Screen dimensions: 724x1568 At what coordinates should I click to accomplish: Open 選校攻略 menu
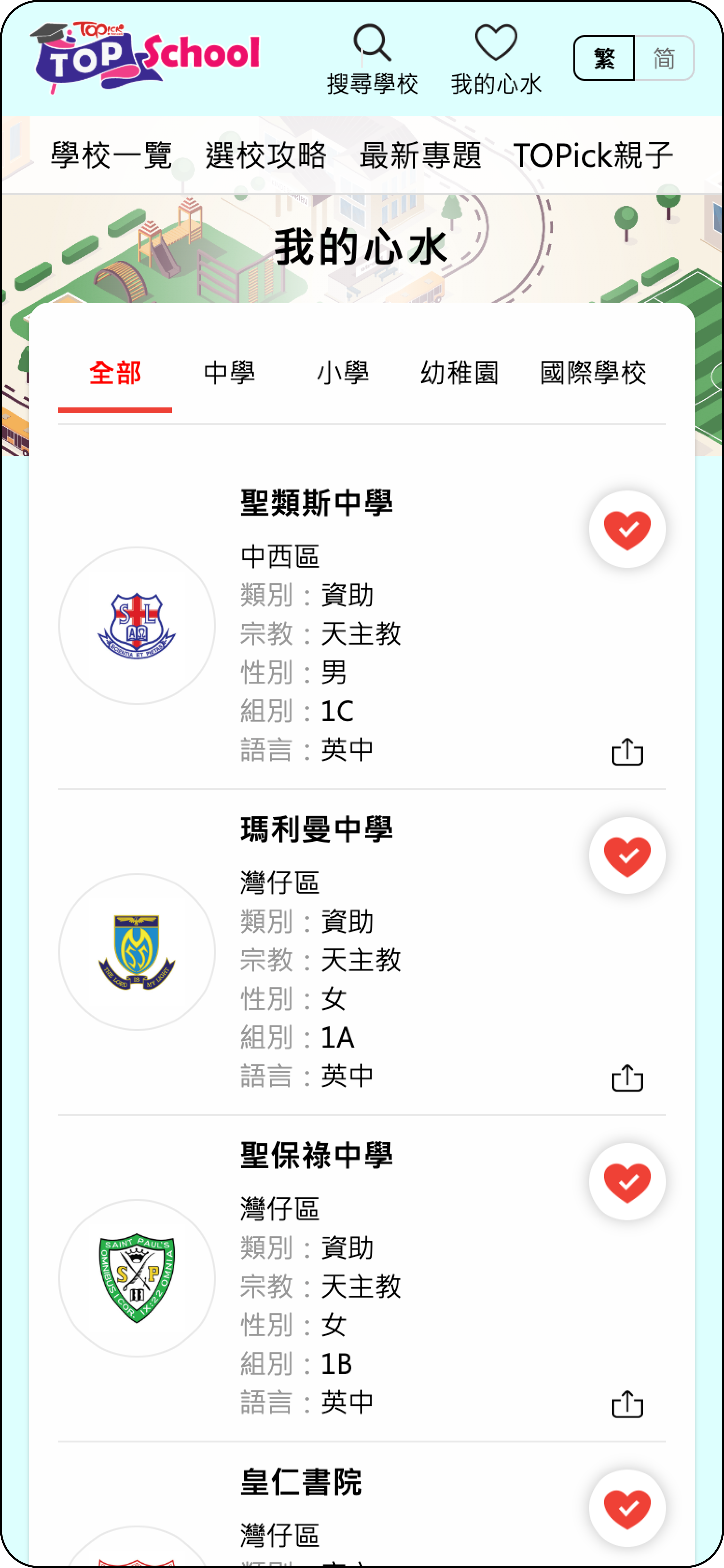tap(266, 155)
